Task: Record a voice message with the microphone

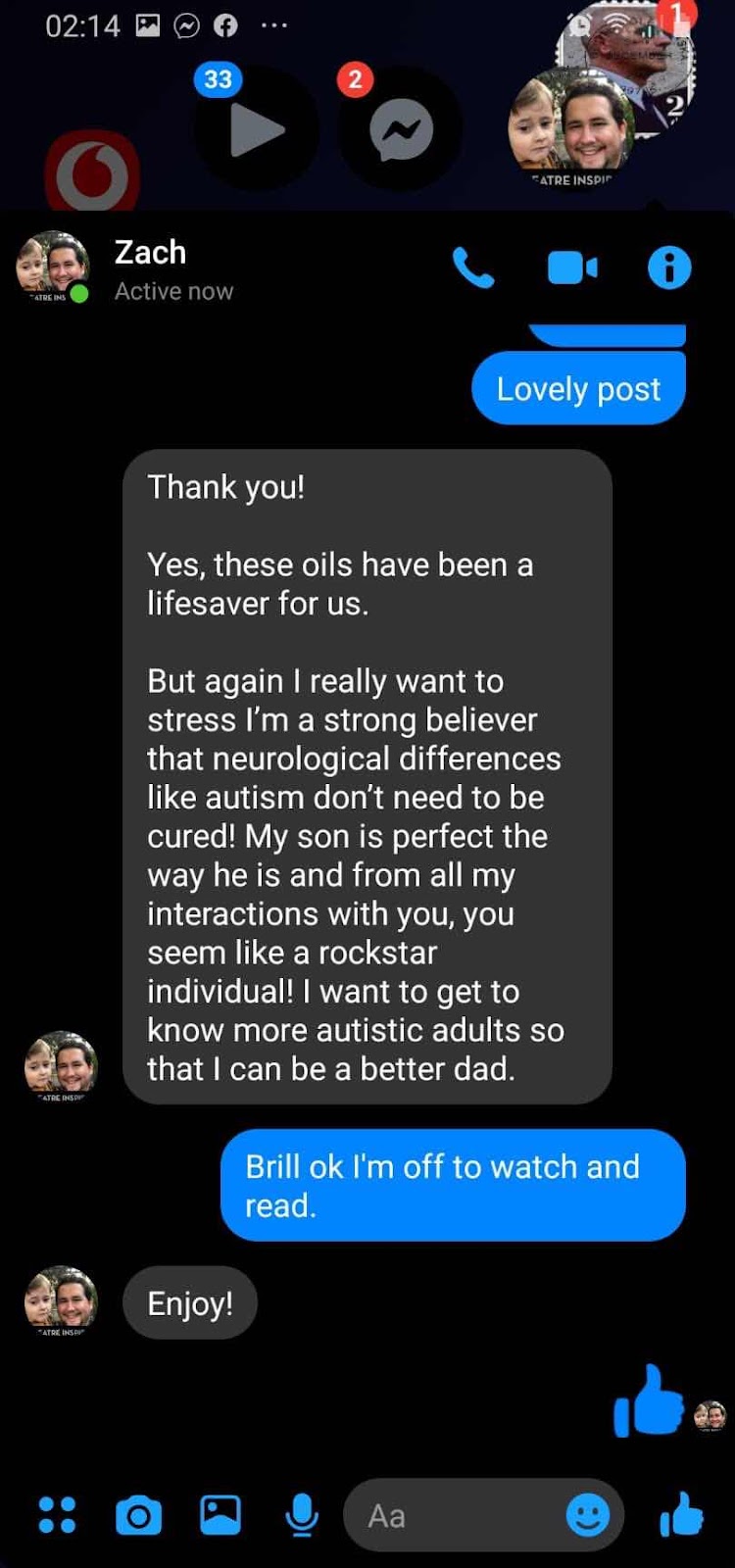Action: (302, 1515)
